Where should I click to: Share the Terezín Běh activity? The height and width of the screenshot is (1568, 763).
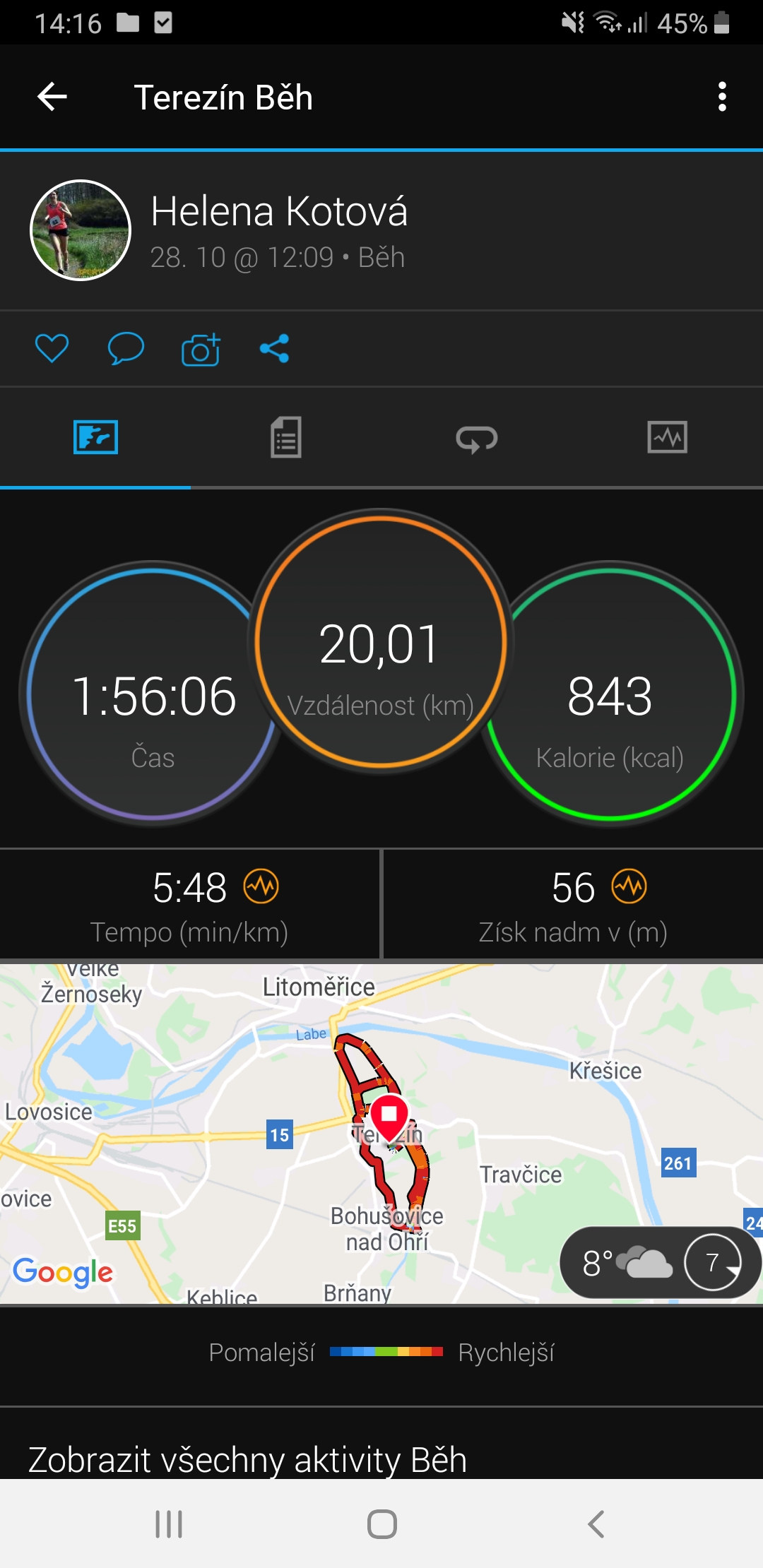274,348
